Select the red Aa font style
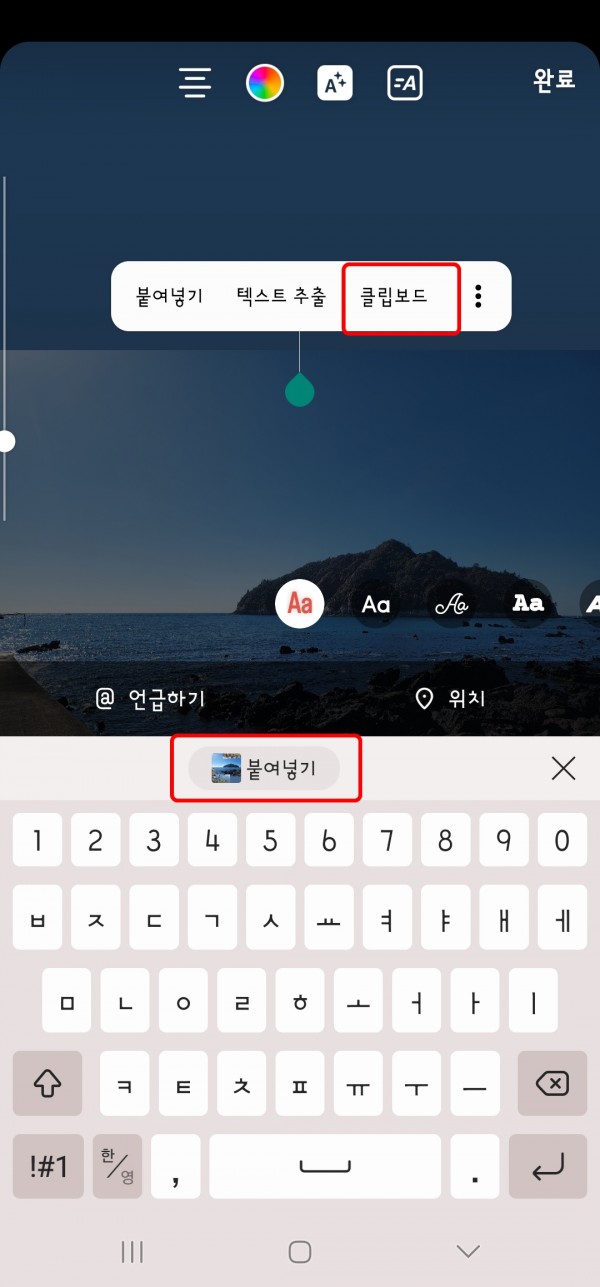Image resolution: width=600 pixels, height=1287 pixels. pos(300,603)
